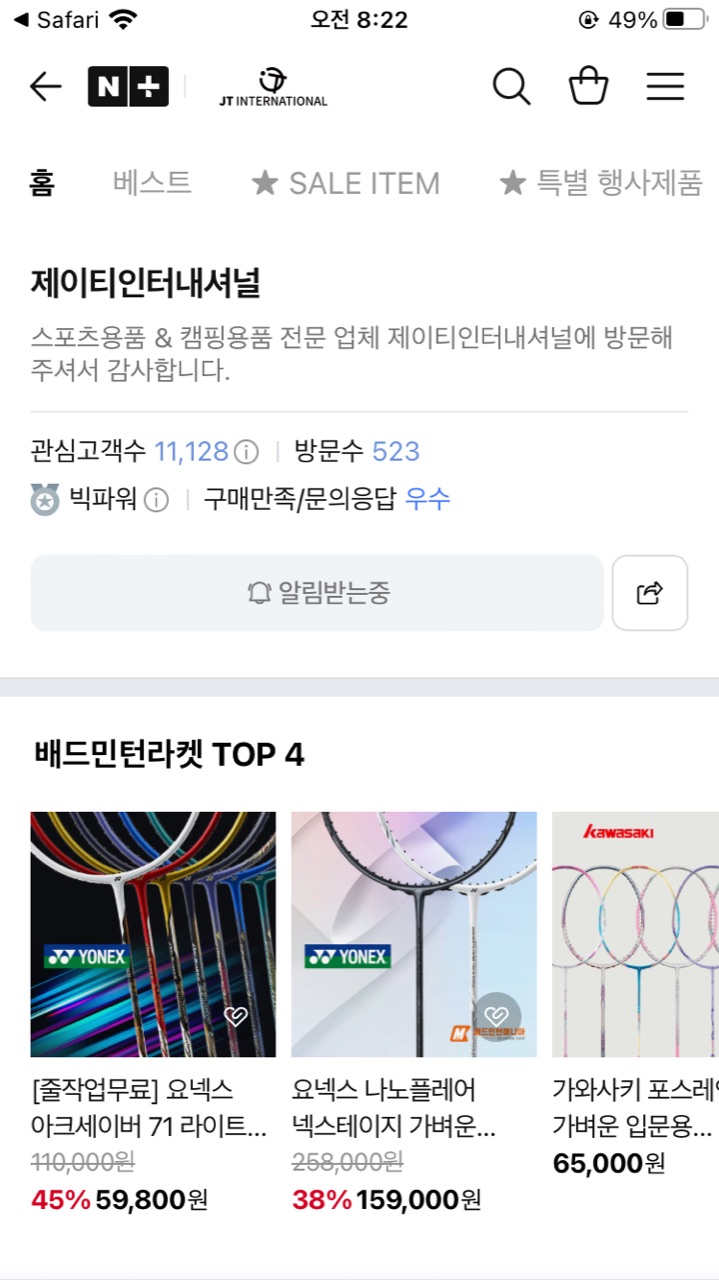
Task: Show info about 빅파워 grade
Action: click(156, 499)
